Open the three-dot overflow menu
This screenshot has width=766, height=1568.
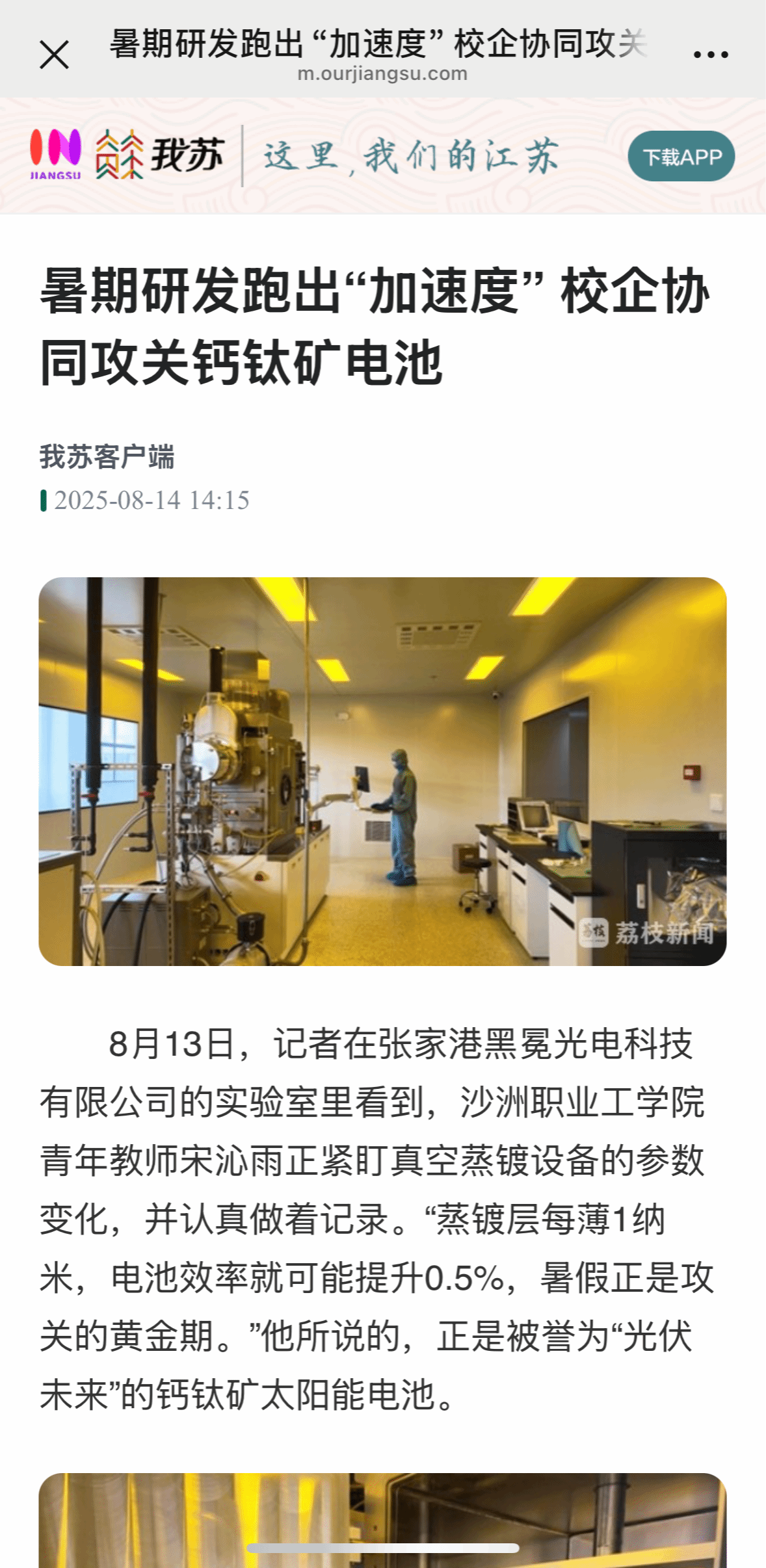710,55
